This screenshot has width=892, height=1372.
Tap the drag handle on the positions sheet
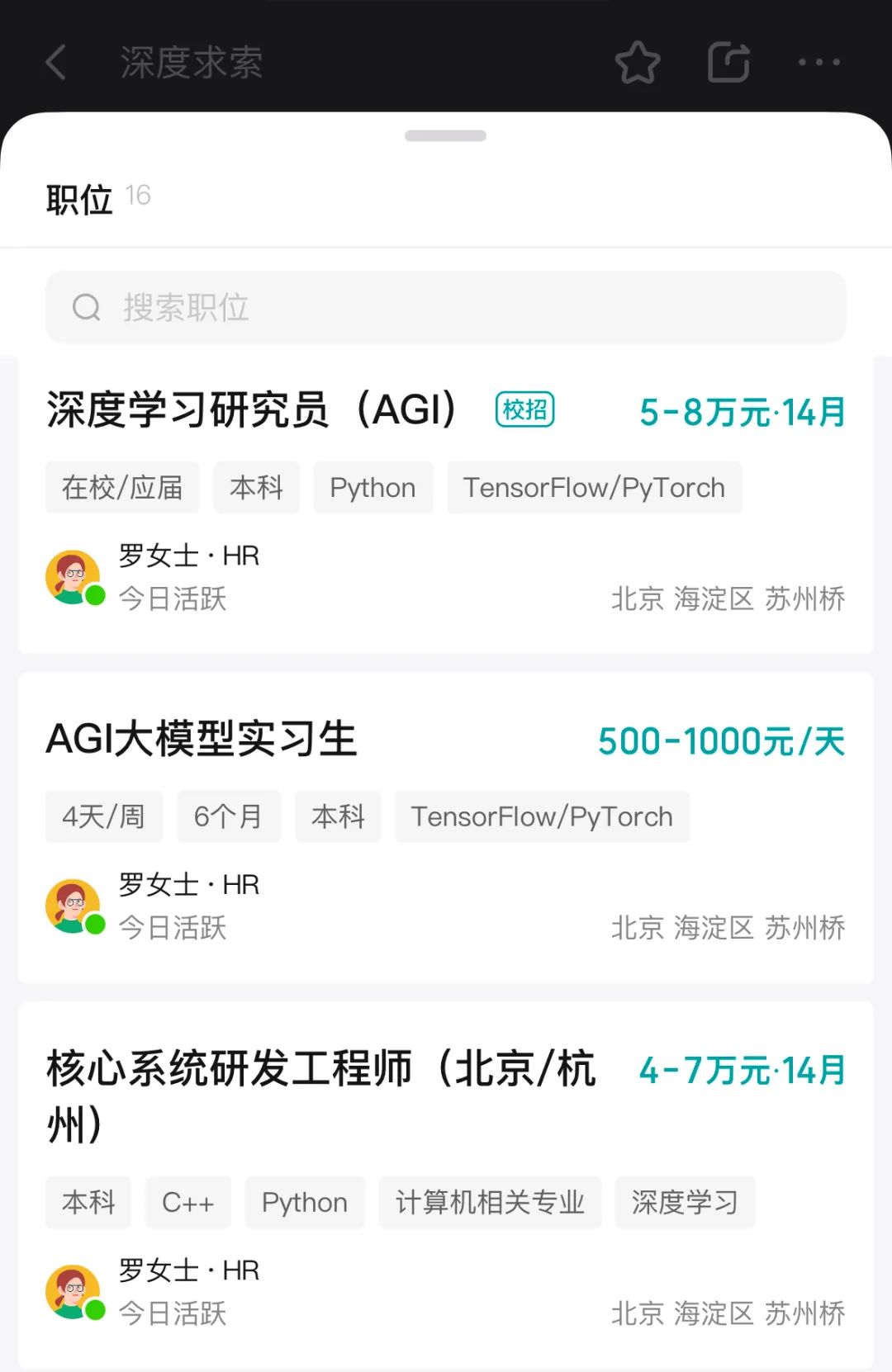pos(446,136)
